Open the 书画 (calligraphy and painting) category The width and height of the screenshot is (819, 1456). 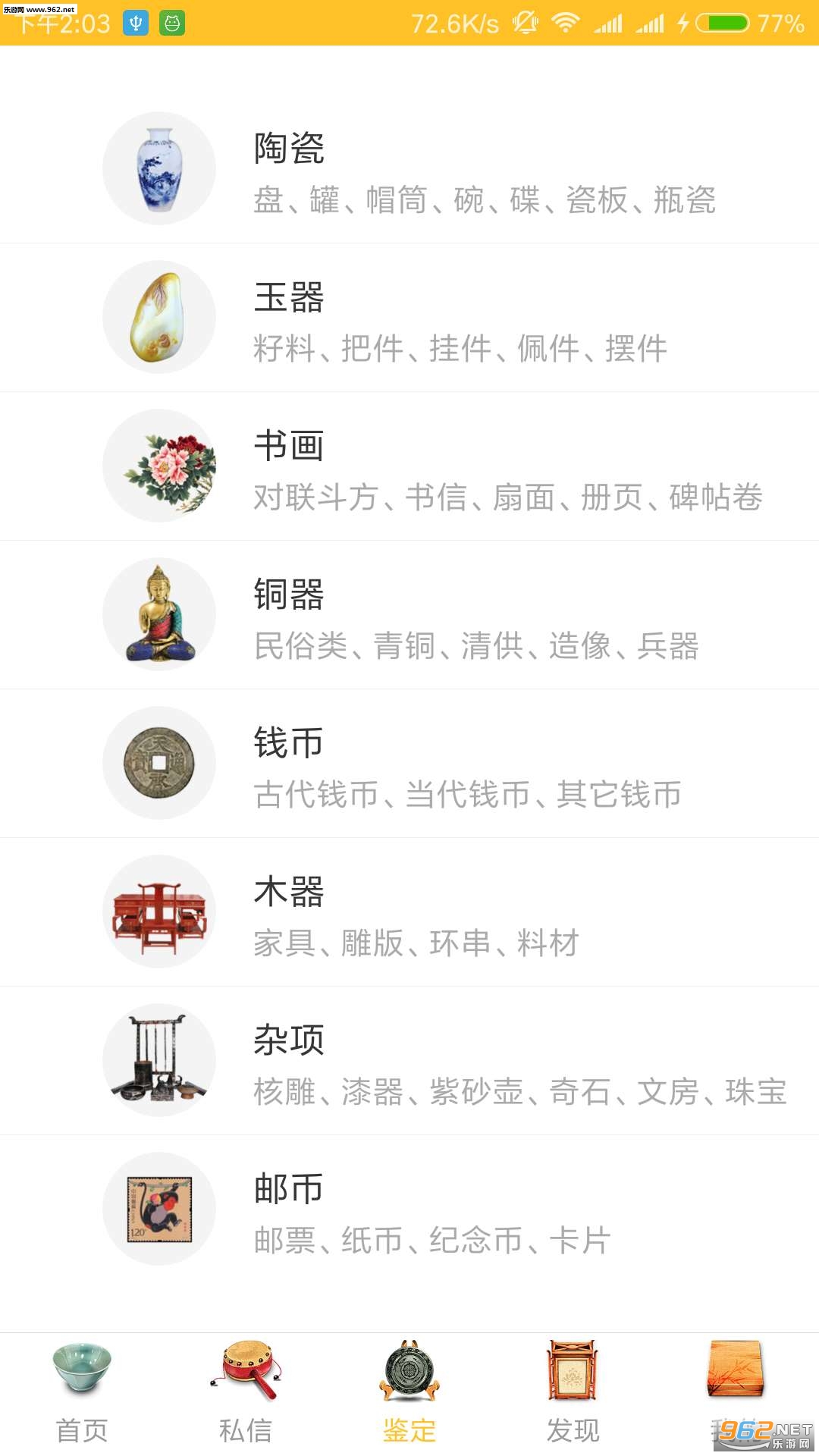[409, 466]
